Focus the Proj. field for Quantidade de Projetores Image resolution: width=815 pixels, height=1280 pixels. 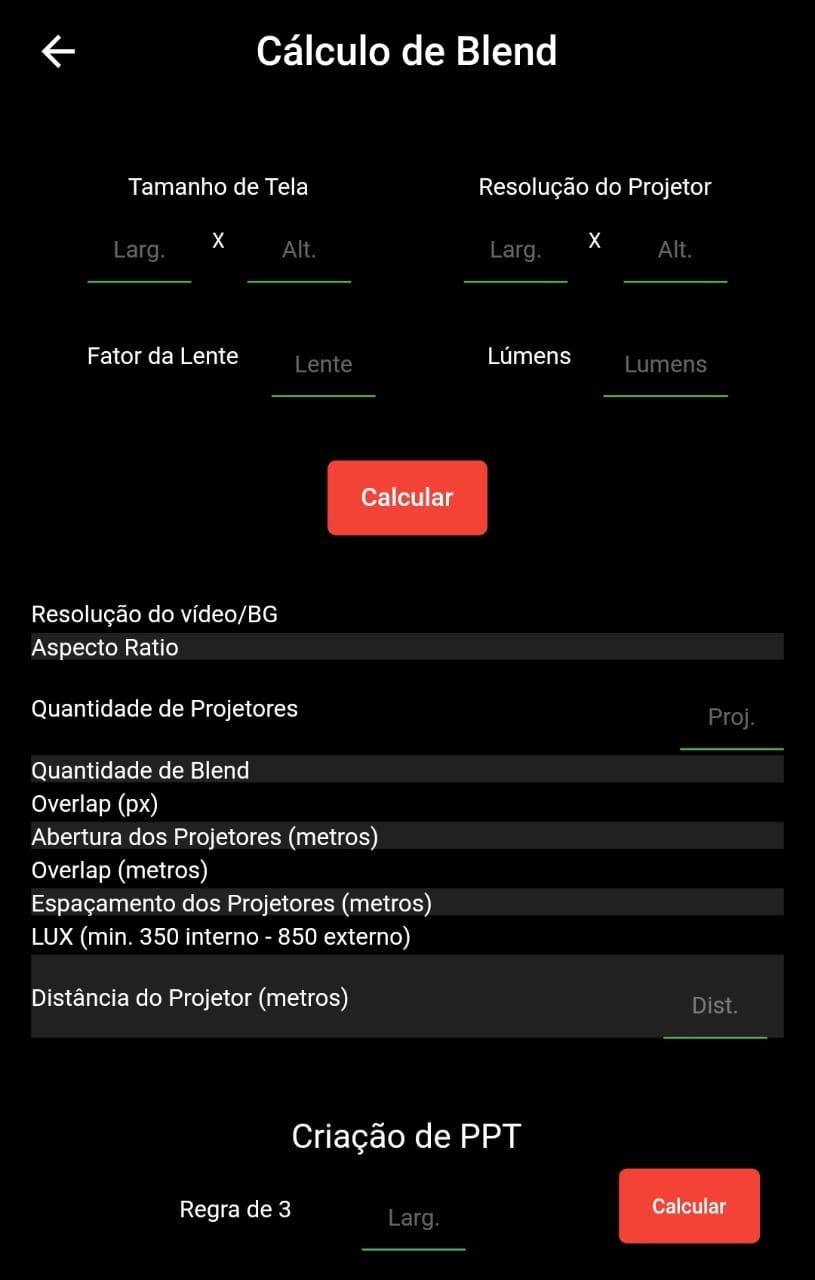click(x=731, y=718)
